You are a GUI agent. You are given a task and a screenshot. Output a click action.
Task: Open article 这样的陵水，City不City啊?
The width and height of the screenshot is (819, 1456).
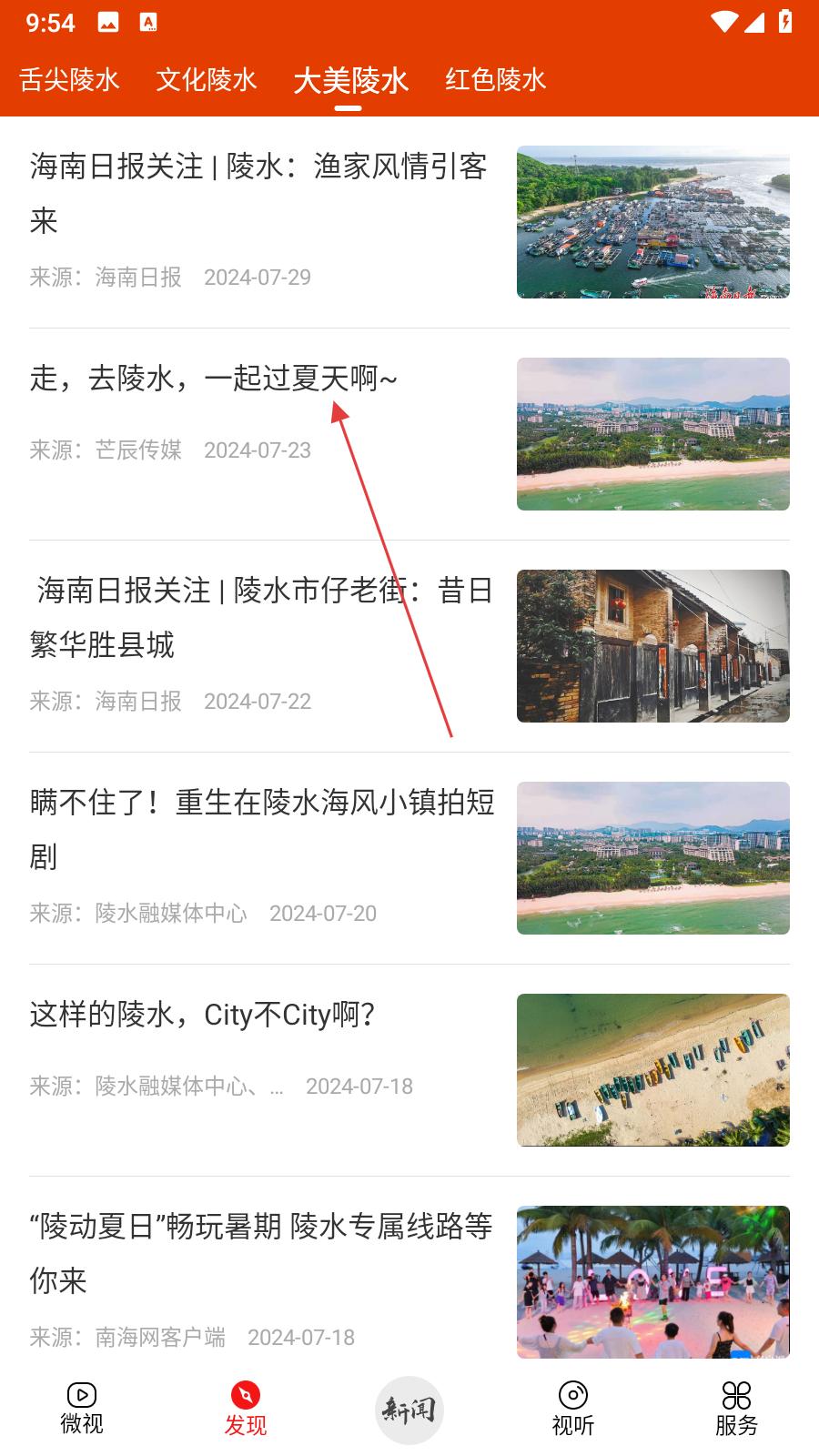tap(202, 1015)
